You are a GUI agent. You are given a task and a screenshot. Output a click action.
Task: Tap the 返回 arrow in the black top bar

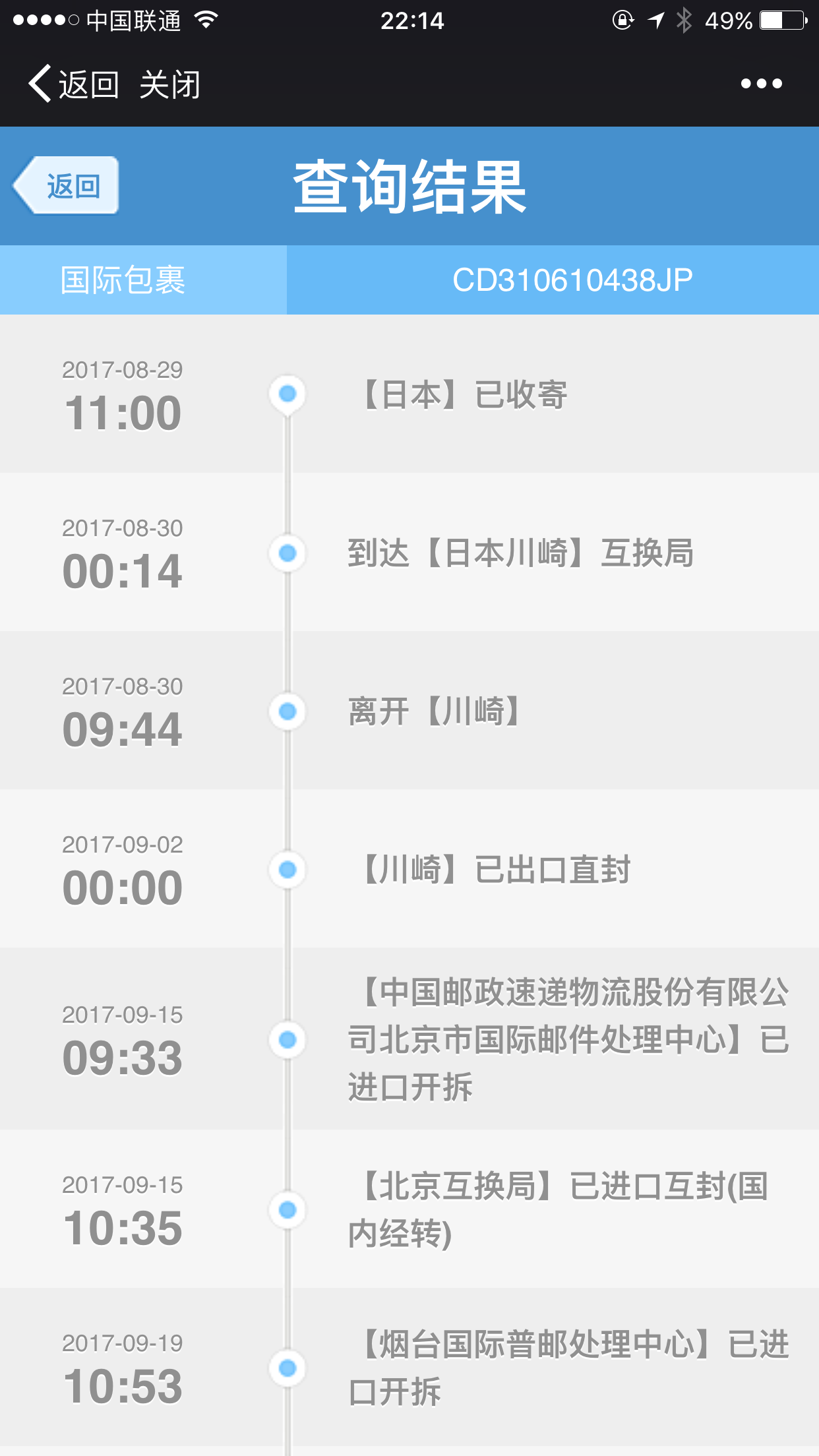73,84
